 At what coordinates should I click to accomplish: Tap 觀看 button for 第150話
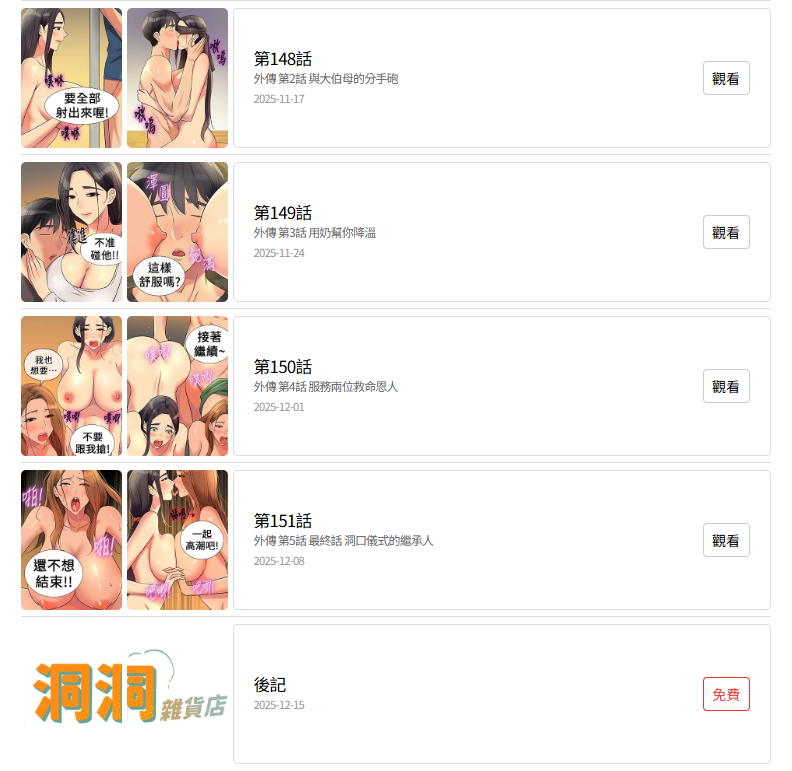coord(726,386)
